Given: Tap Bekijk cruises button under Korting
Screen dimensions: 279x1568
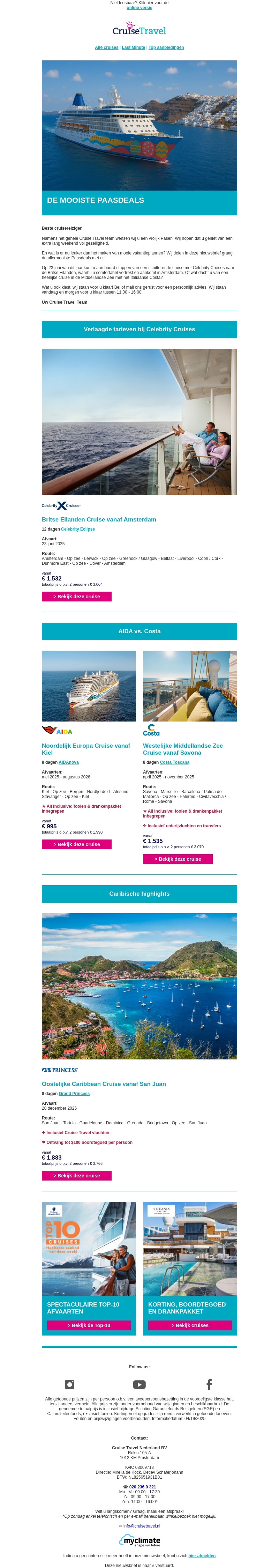Looking at the screenshot, I should tap(190, 1325).
